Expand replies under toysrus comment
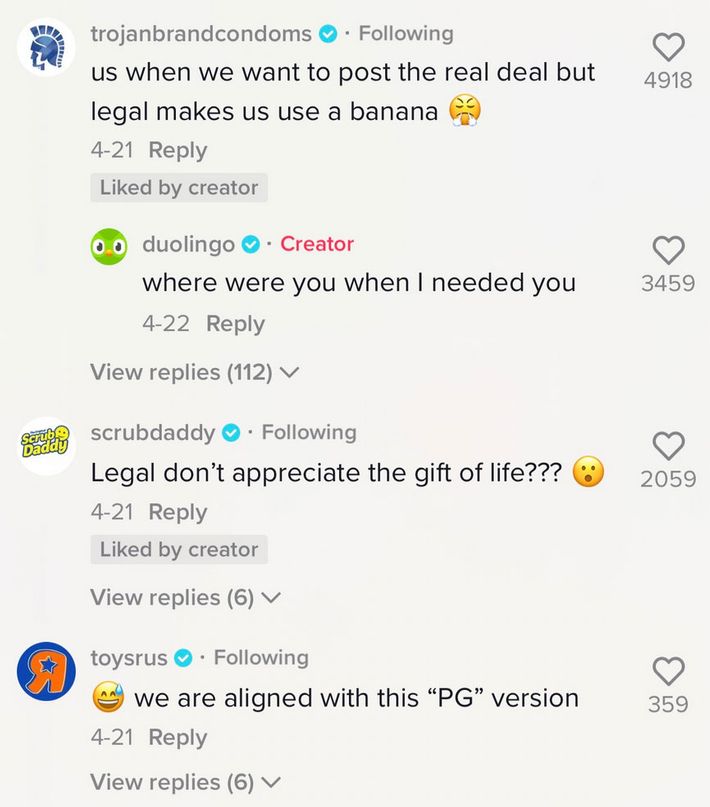This screenshot has width=710, height=807. pyautogui.click(x=185, y=782)
